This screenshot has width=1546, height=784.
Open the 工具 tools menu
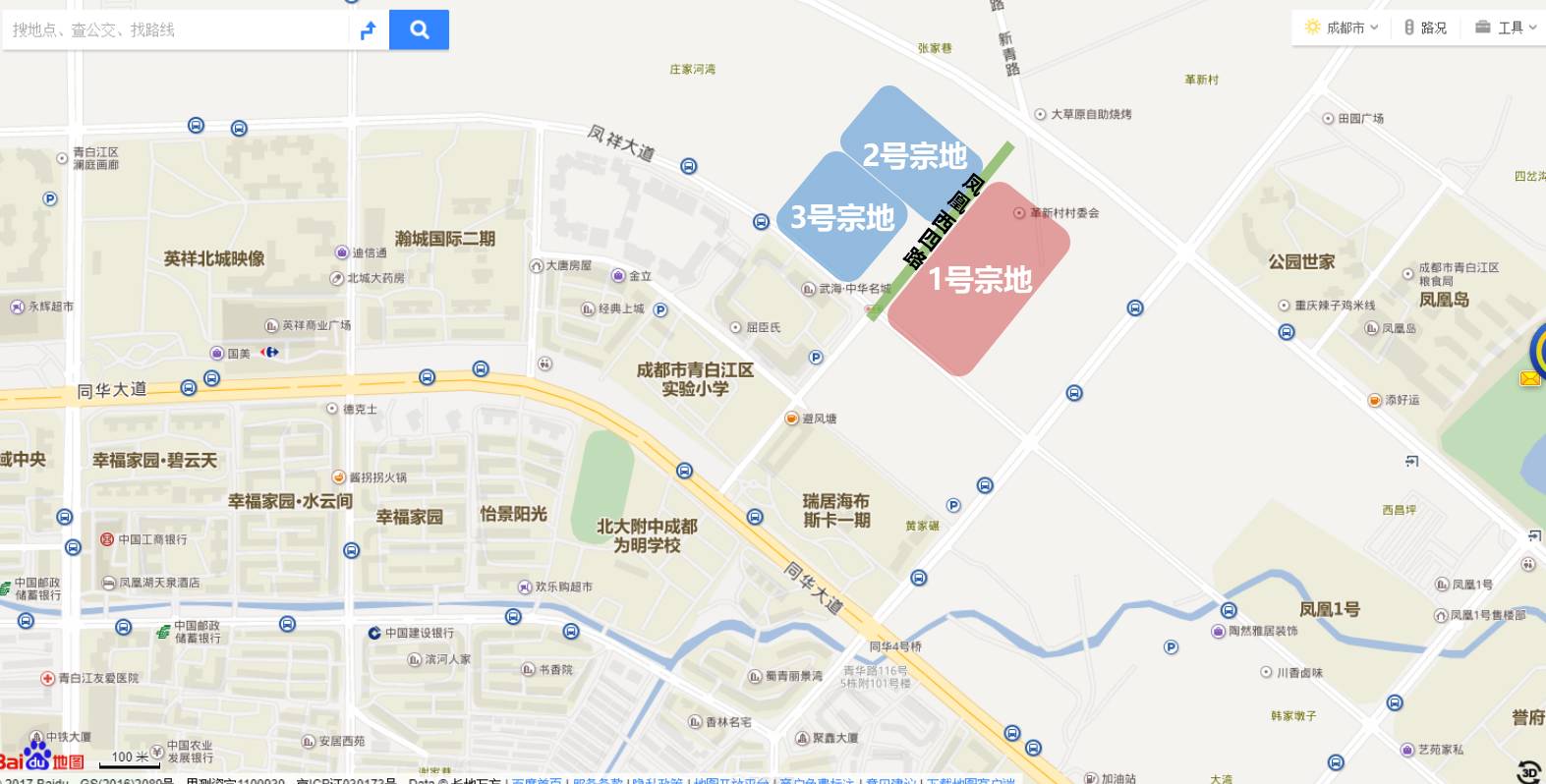click(x=1506, y=28)
